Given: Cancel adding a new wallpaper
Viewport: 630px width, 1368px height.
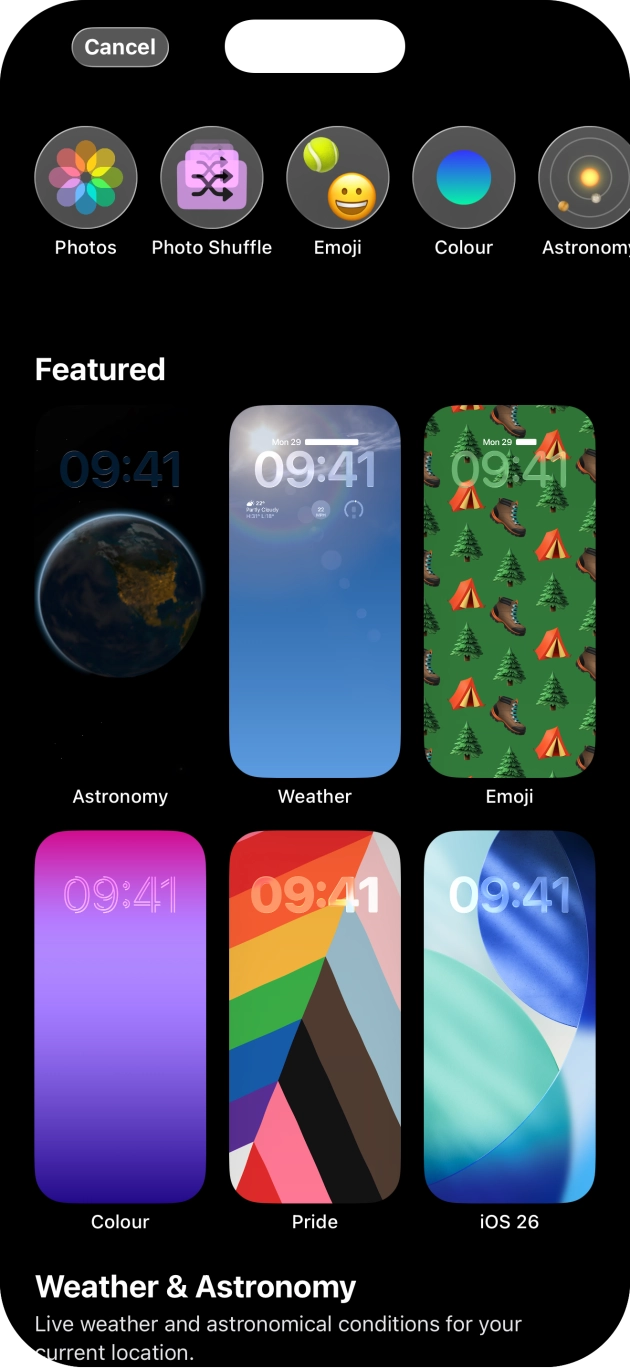Looking at the screenshot, I should click(120, 47).
